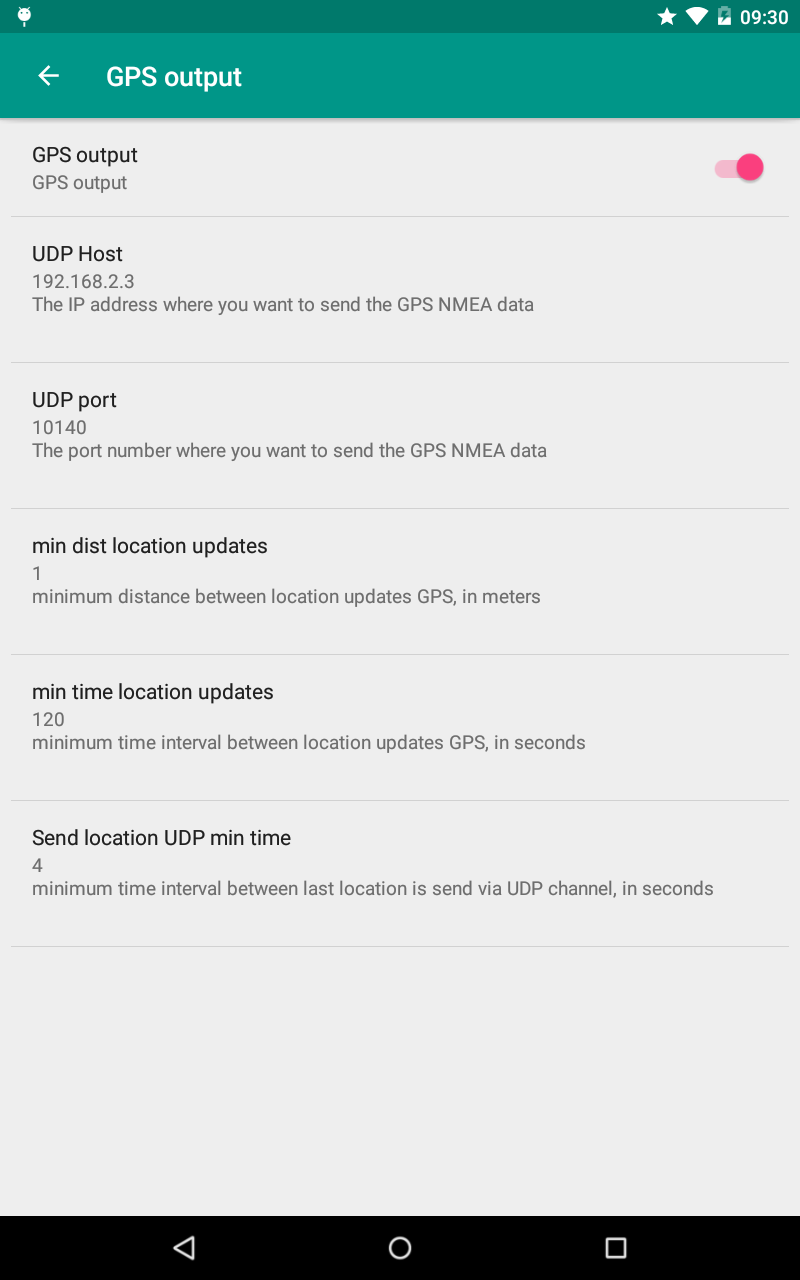The width and height of the screenshot is (800, 1280).
Task: Disable the GPS output switch
Action: coord(739,168)
